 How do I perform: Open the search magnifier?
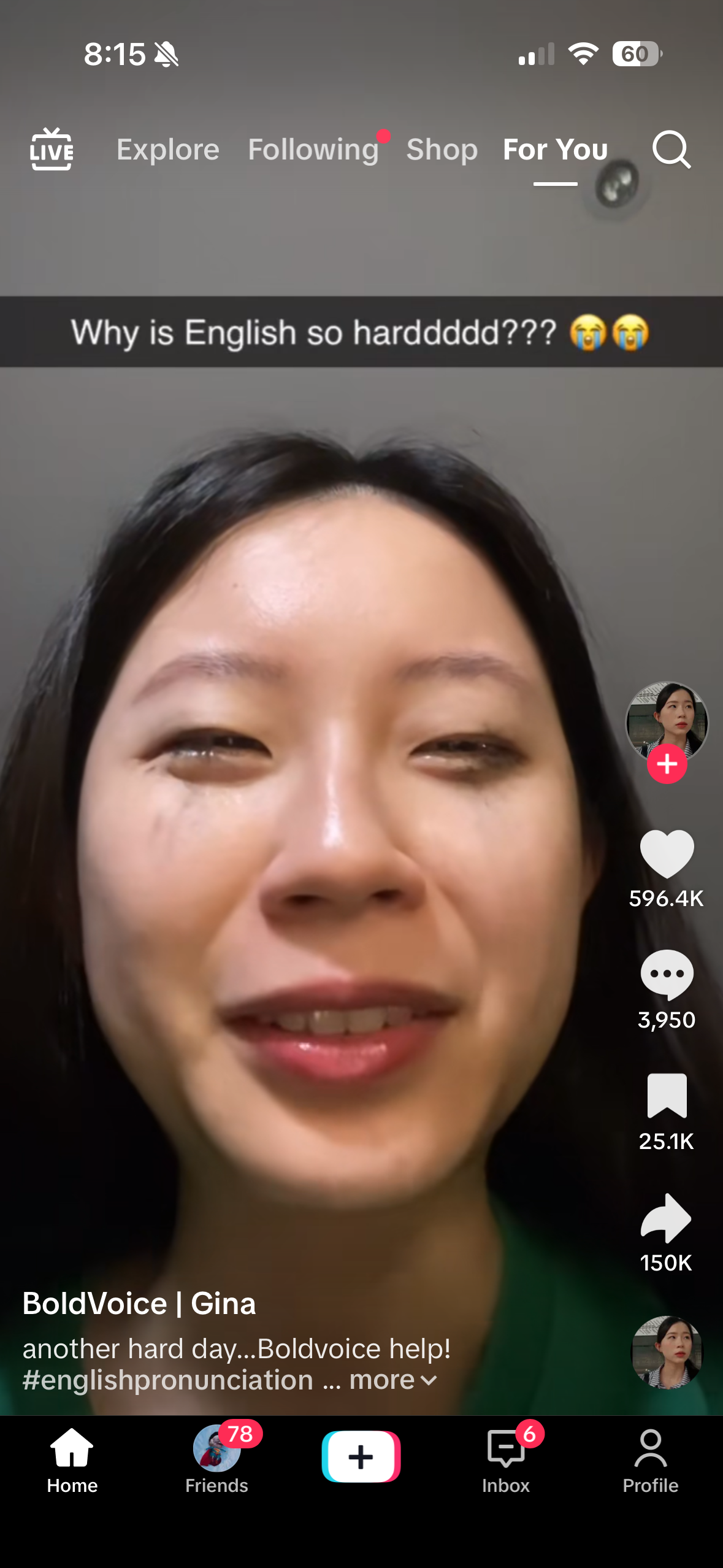coord(671,150)
